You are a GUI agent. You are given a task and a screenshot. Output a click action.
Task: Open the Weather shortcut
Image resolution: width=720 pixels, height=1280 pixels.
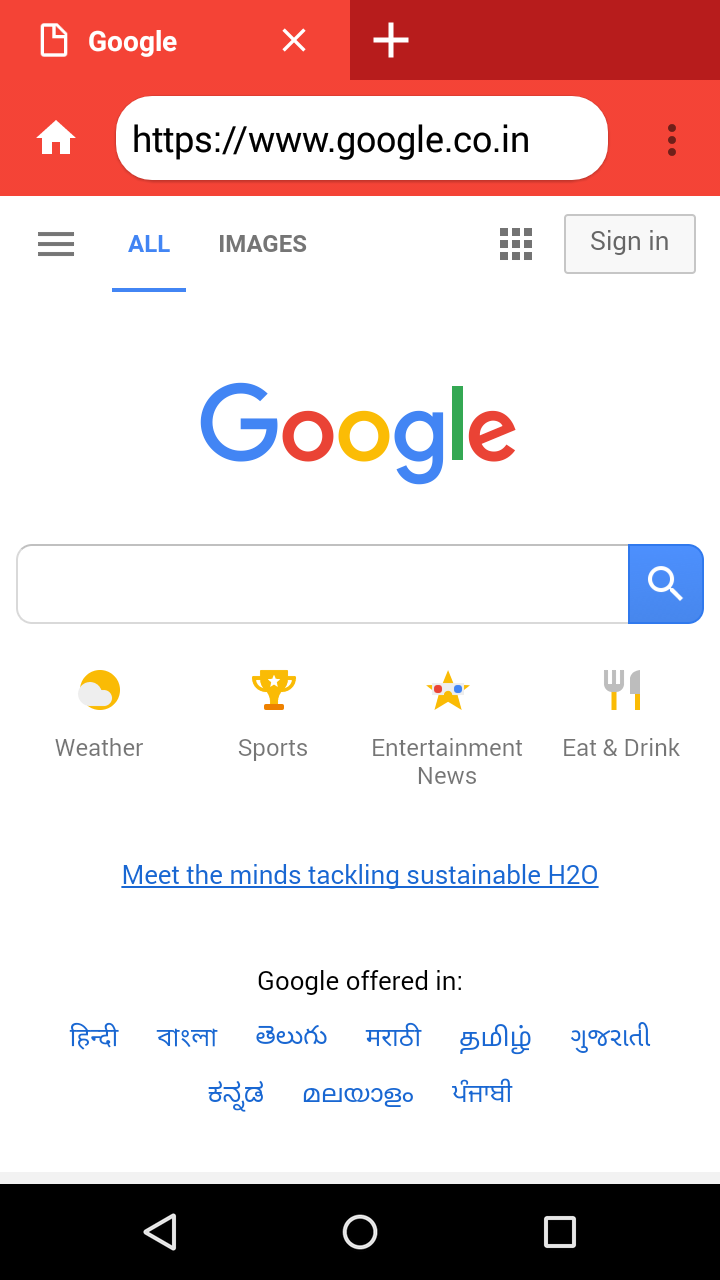click(99, 712)
